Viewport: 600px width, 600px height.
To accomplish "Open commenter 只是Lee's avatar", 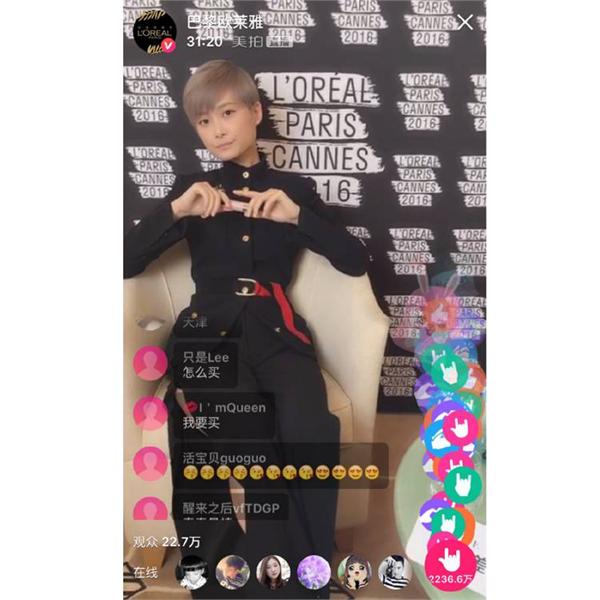I will click(151, 363).
